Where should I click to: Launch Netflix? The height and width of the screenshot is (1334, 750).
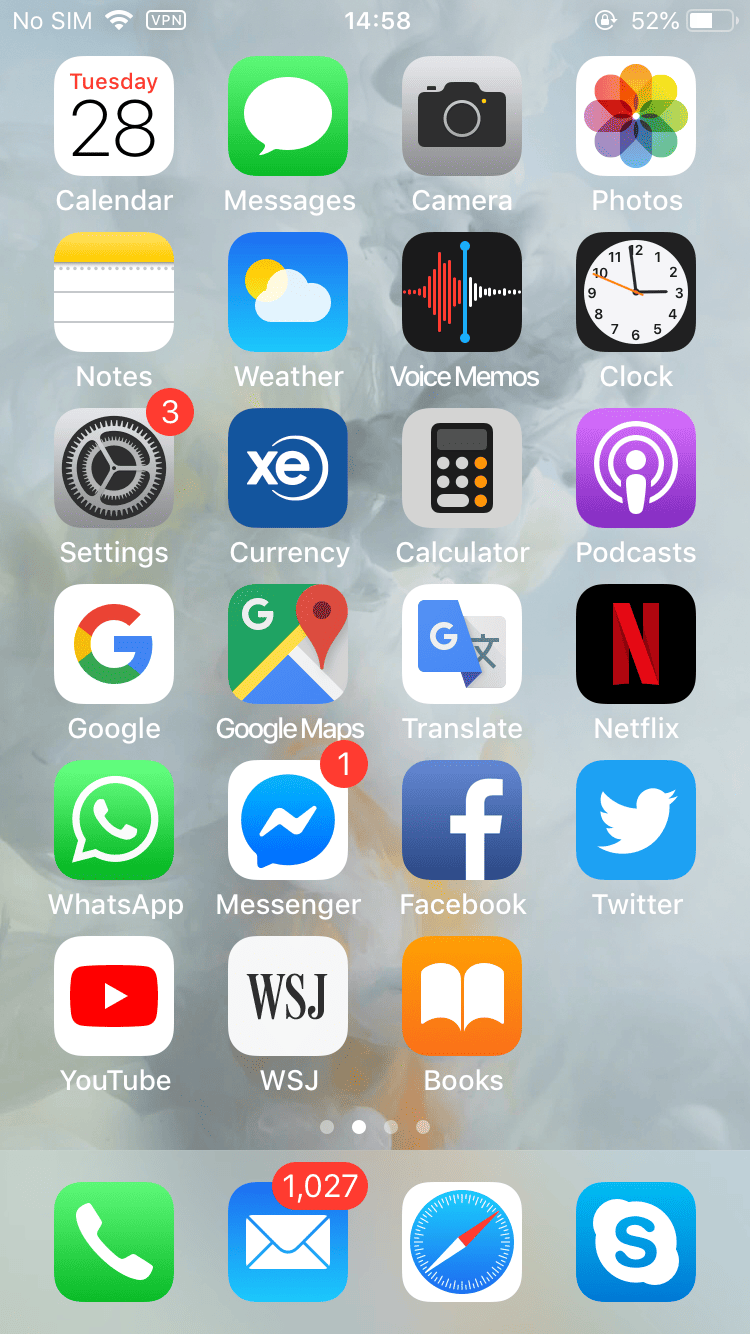pos(636,644)
